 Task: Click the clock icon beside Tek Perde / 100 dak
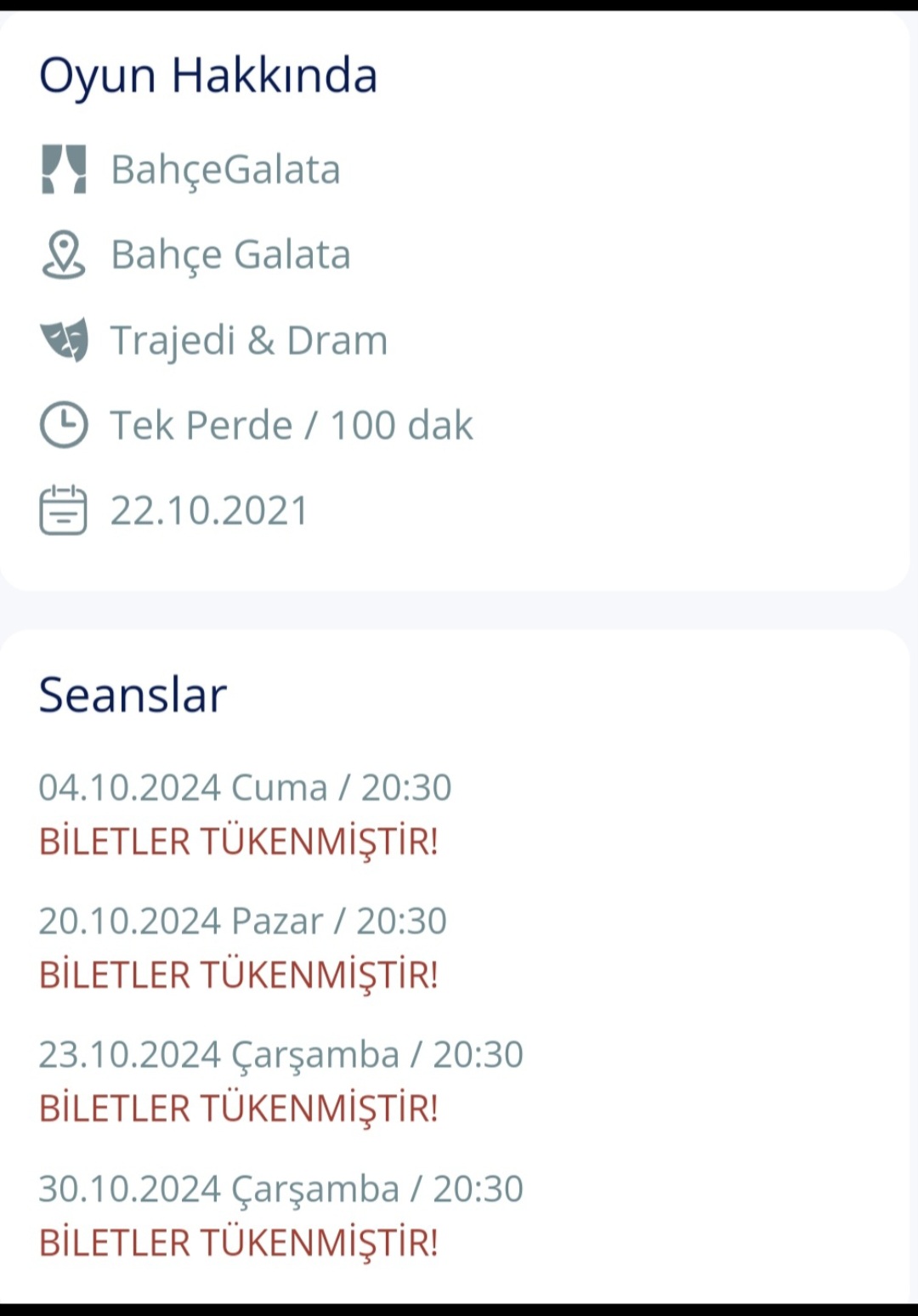63,424
